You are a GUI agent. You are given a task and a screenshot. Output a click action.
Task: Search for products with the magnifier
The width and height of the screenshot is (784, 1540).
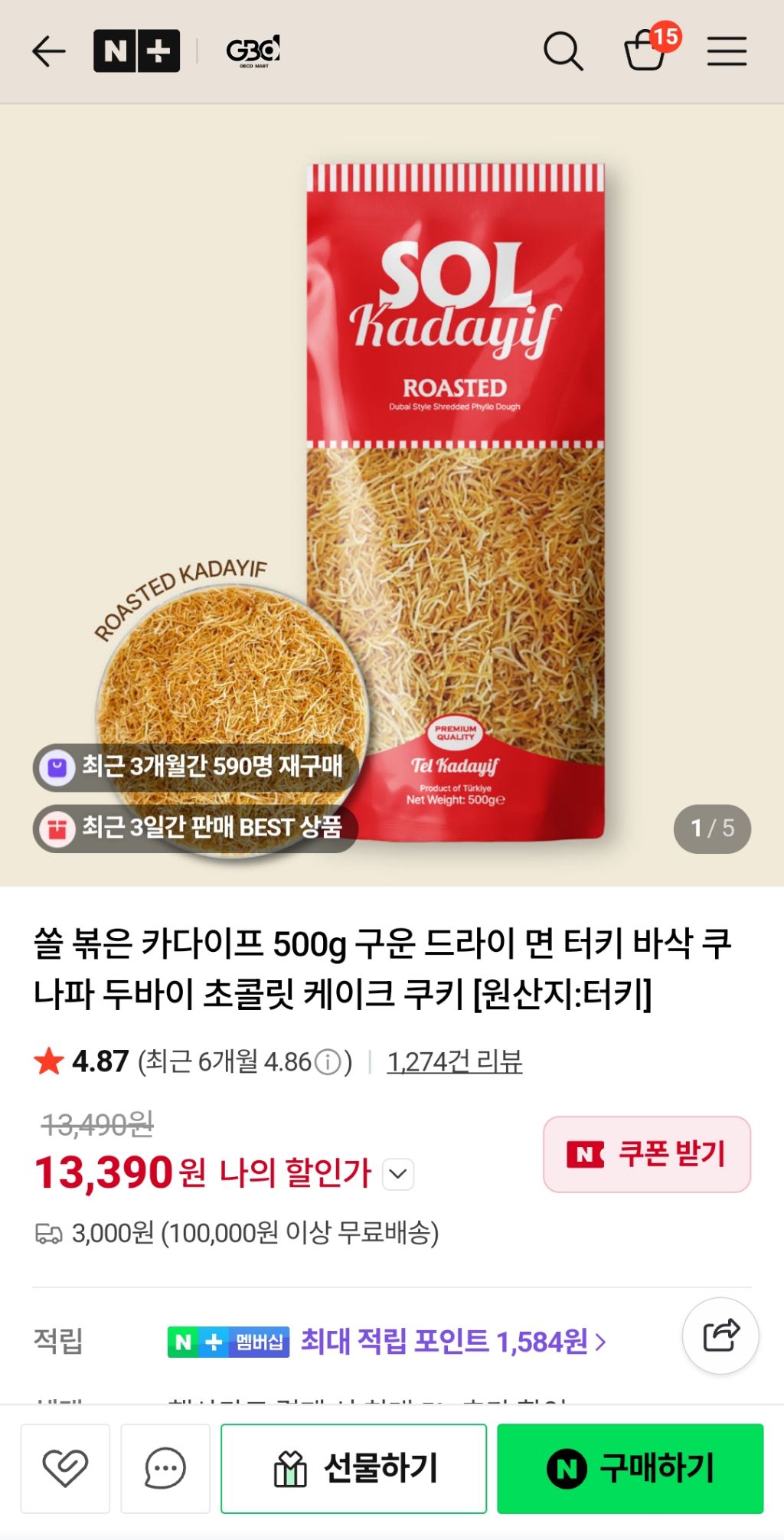coord(563,52)
